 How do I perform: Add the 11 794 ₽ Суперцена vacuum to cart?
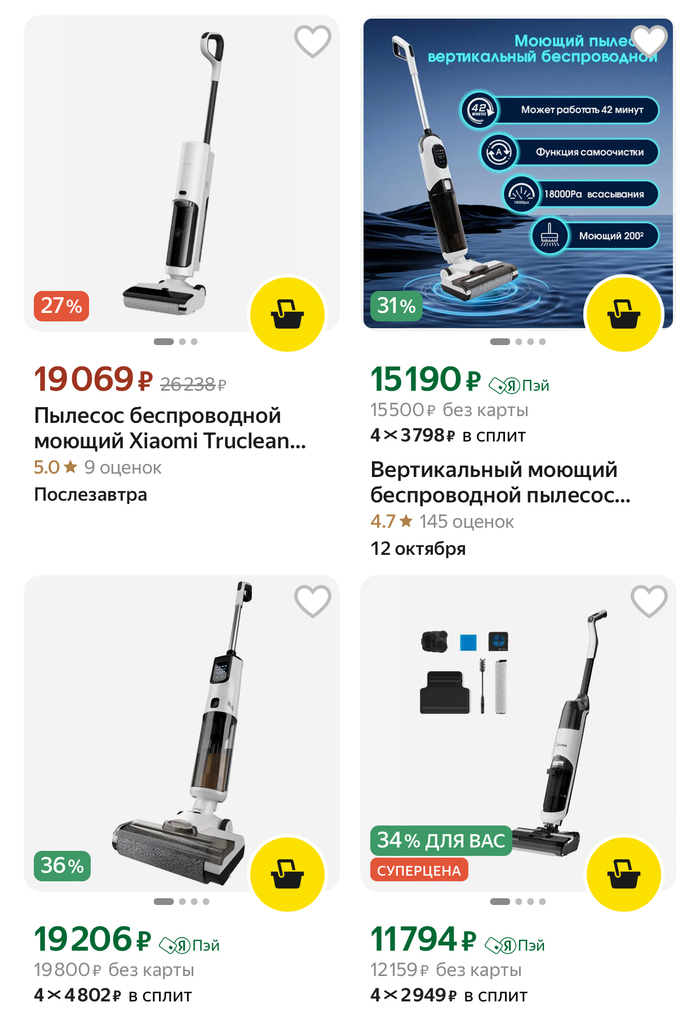[x=624, y=874]
